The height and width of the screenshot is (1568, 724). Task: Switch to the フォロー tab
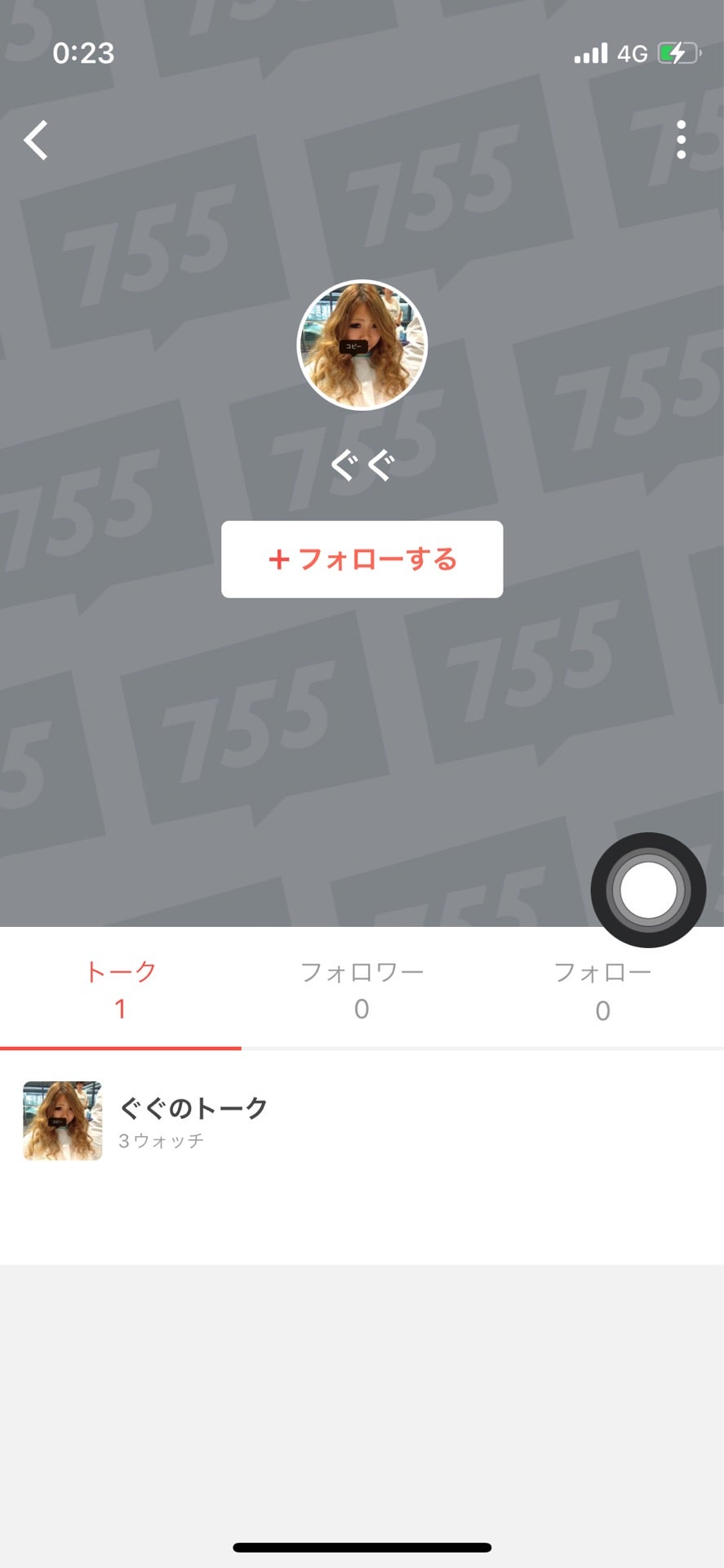(602, 988)
